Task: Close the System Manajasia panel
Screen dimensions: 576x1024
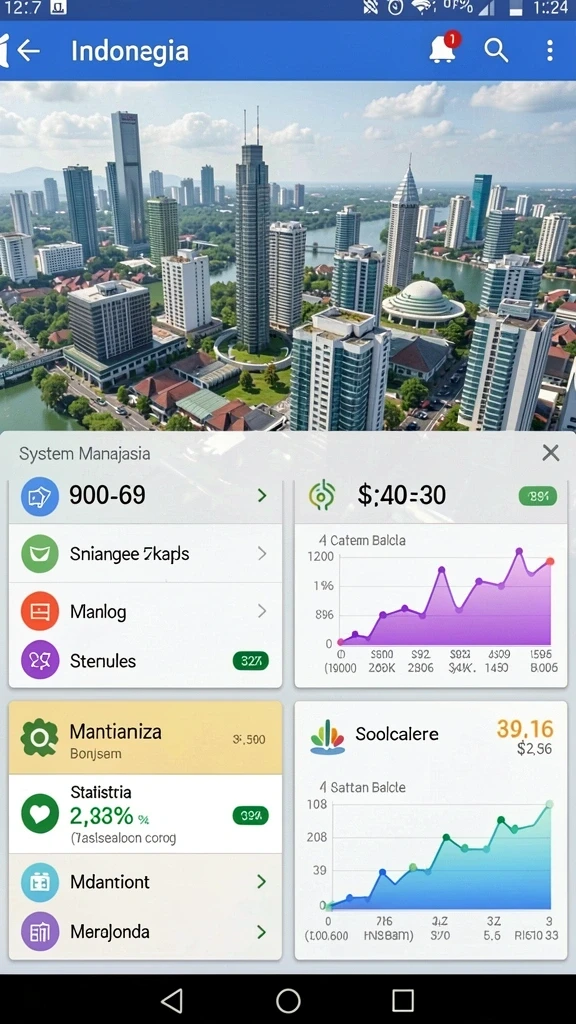Action: [551, 453]
